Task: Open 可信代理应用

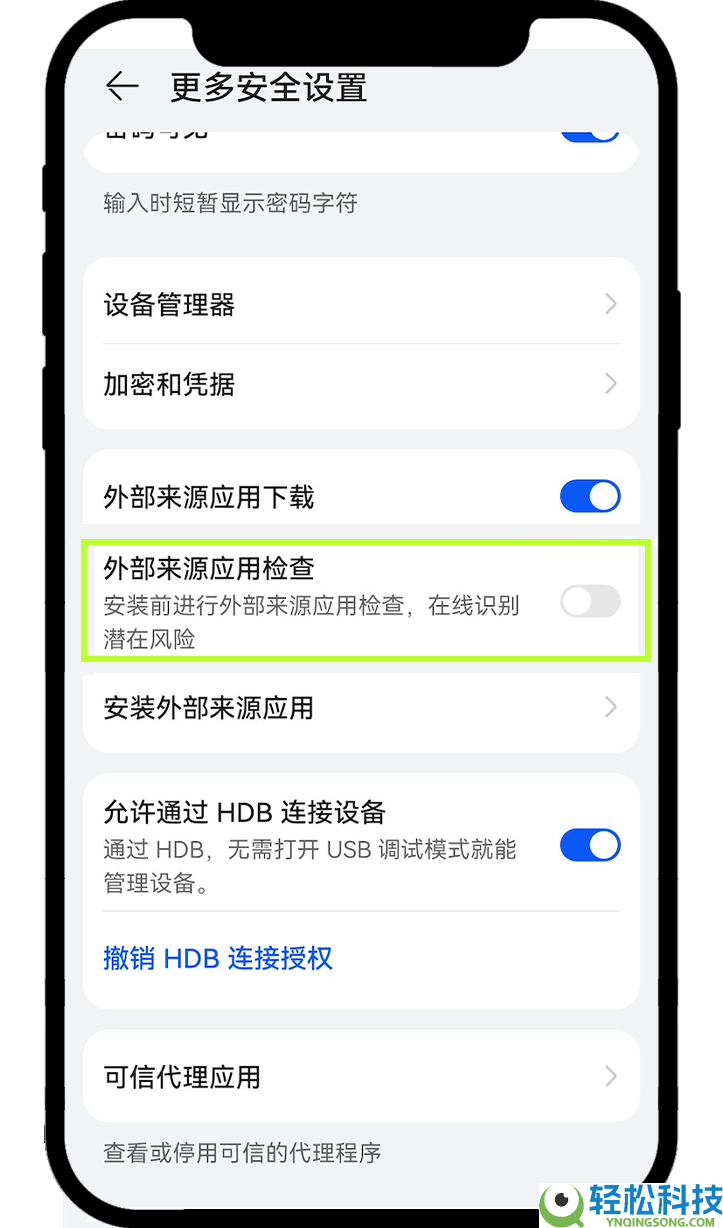Action: tap(360, 1077)
